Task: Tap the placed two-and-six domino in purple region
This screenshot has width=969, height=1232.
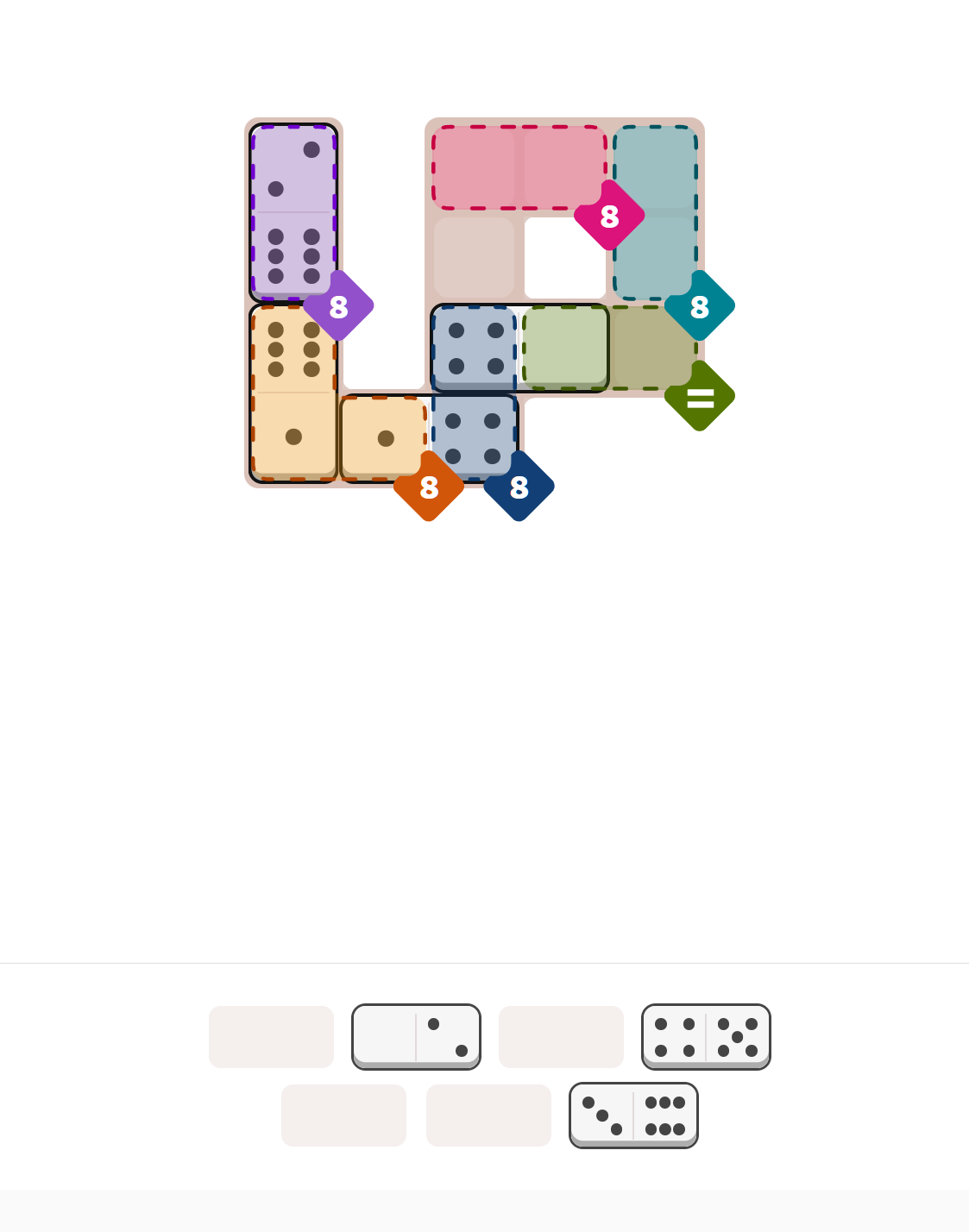Action: pos(293,212)
